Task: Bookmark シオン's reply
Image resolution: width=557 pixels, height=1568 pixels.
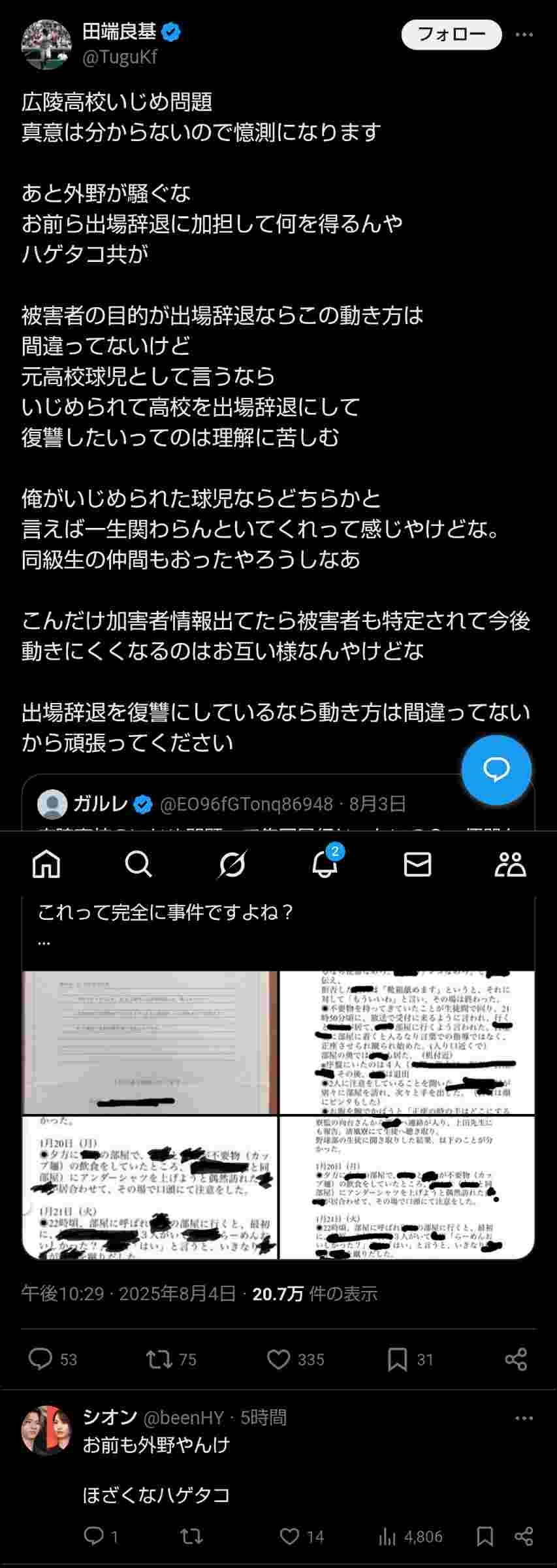Action: [485, 1537]
